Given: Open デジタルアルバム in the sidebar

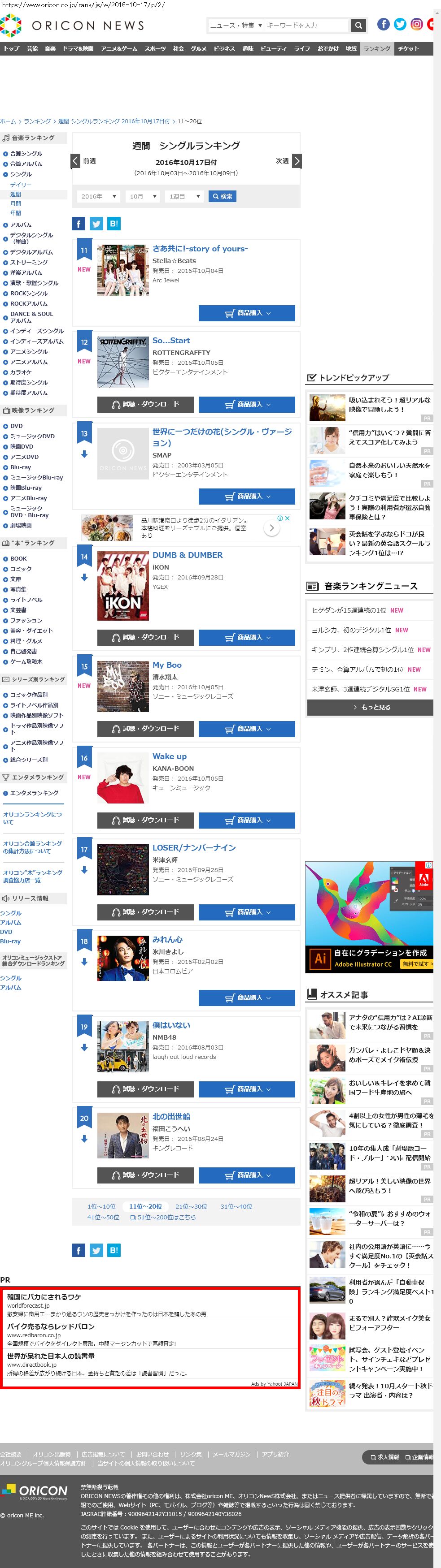Looking at the screenshot, I should pos(31,252).
